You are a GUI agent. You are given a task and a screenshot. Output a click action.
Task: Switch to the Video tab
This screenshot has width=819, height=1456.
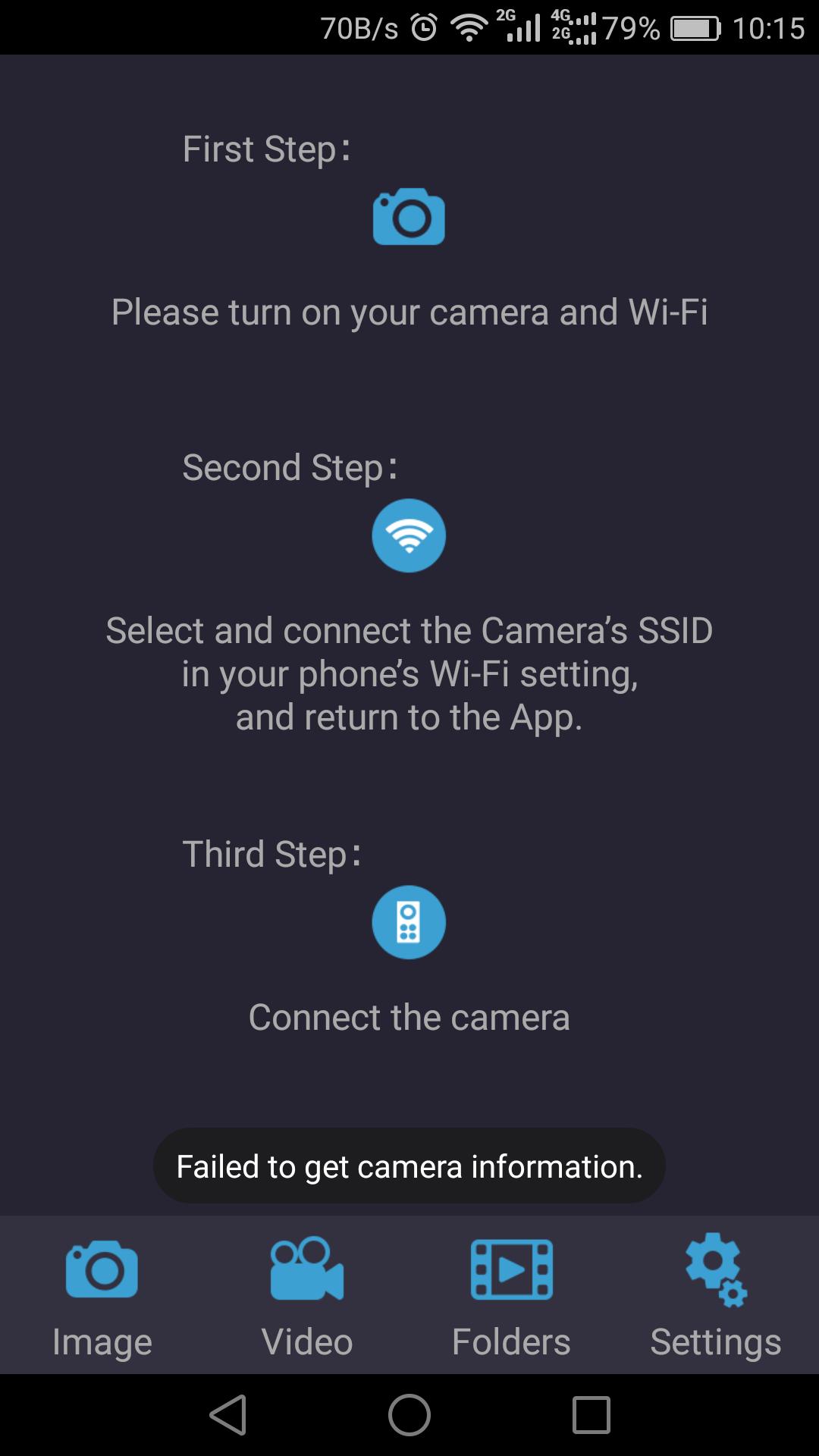pyautogui.click(x=307, y=1295)
